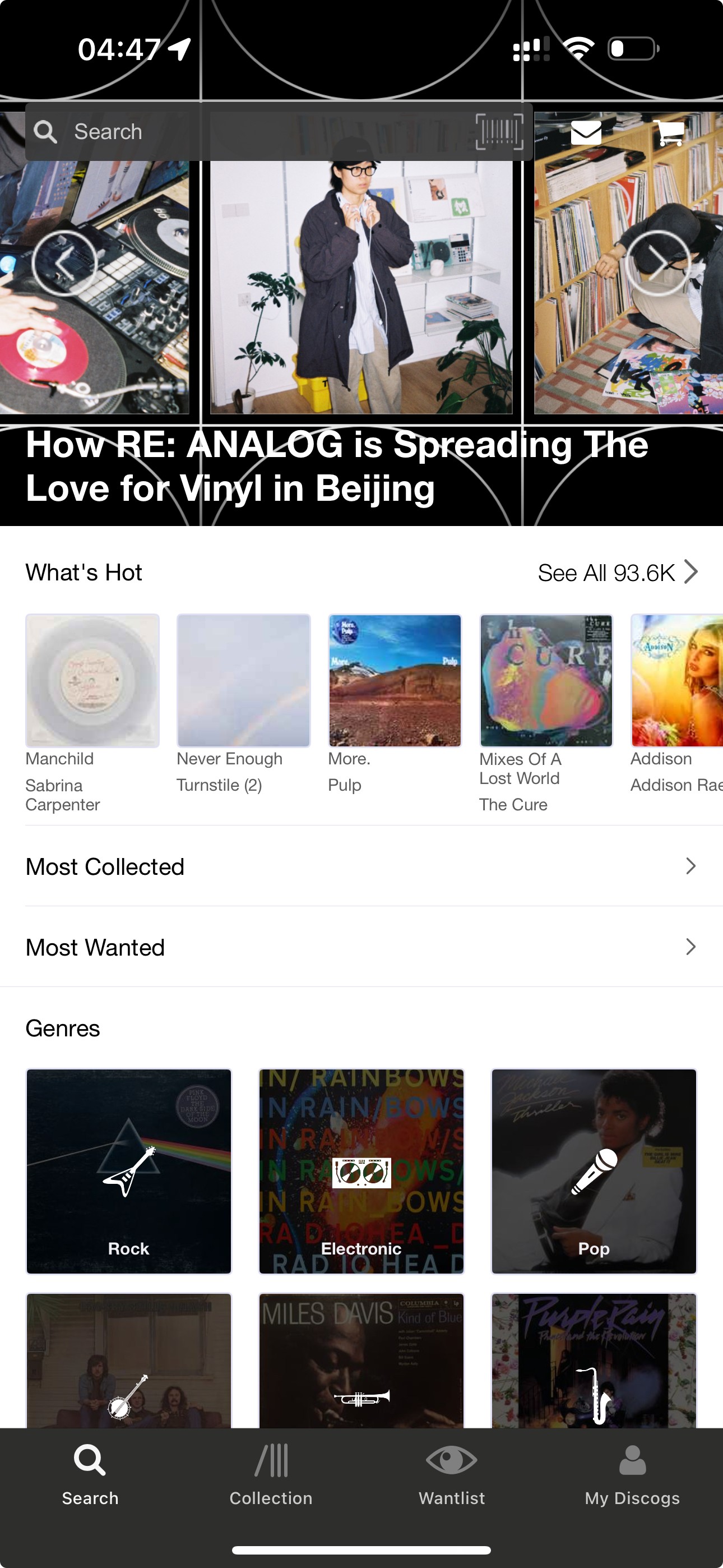
Task: Browse the Pop genre
Action: (594, 1170)
